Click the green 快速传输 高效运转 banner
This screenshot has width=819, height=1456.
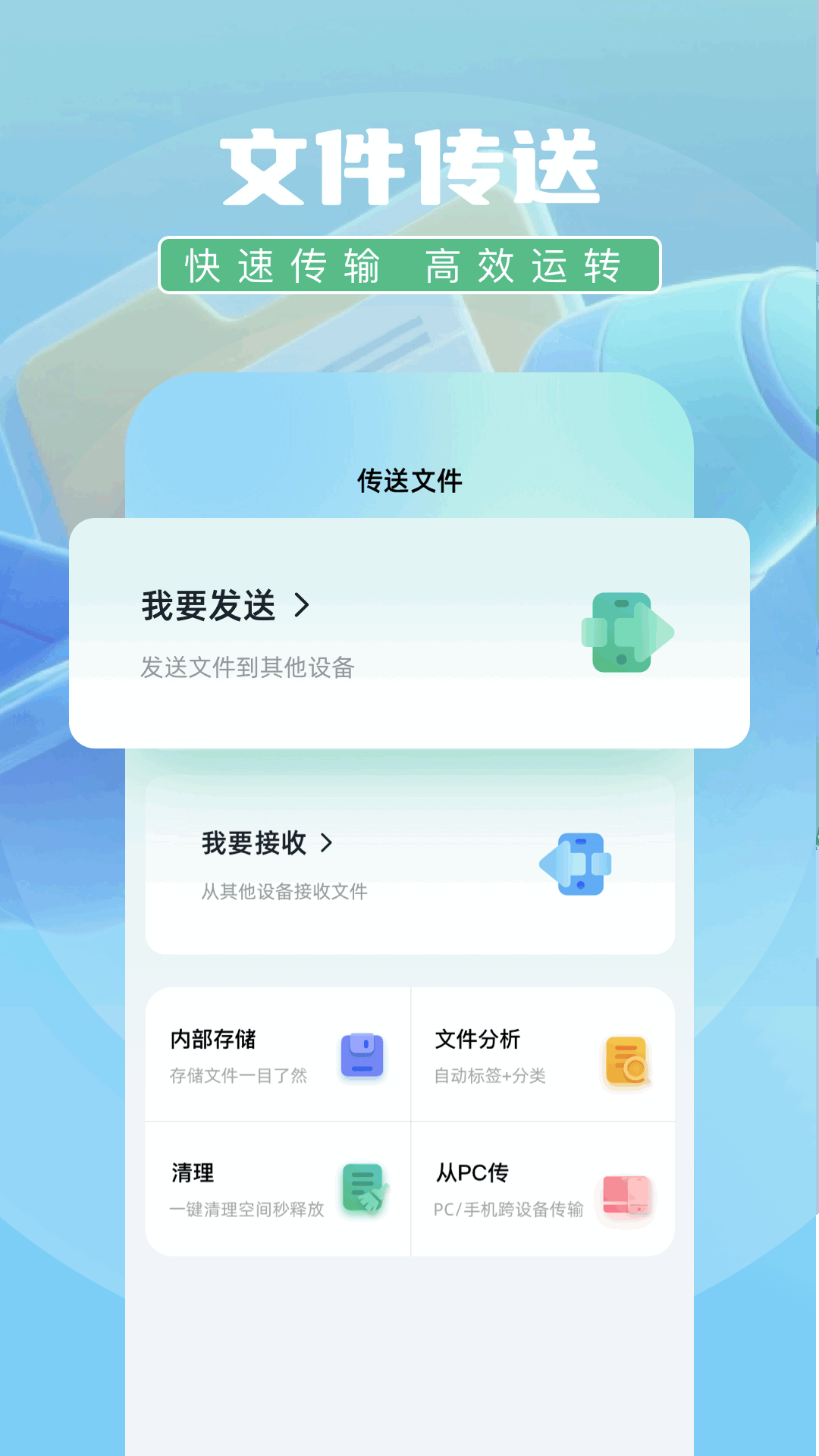(x=409, y=265)
